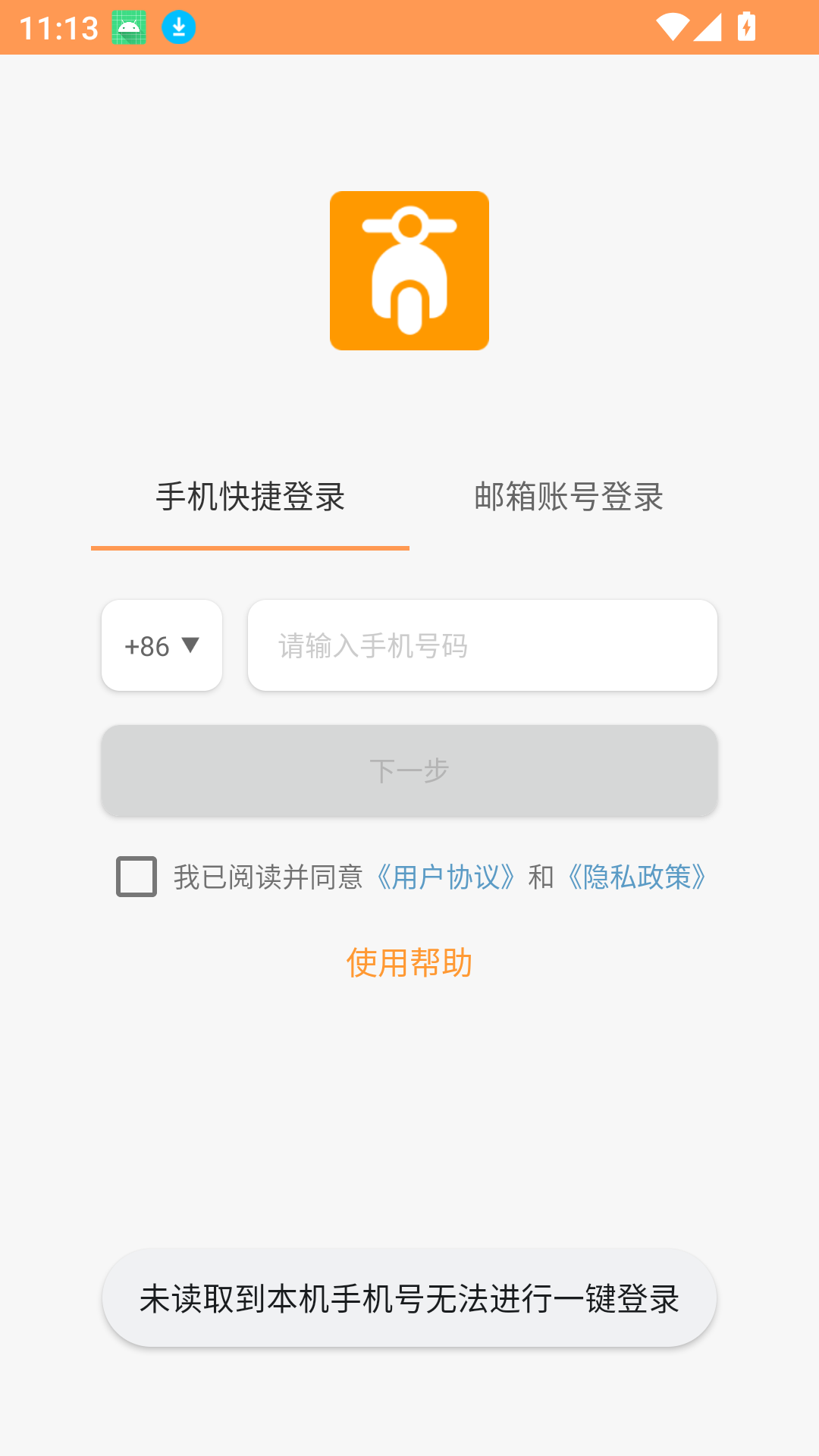Open the 《隐私政策》 privacy policy link
The height and width of the screenshot is (1456, 819).
click(637, 877)
